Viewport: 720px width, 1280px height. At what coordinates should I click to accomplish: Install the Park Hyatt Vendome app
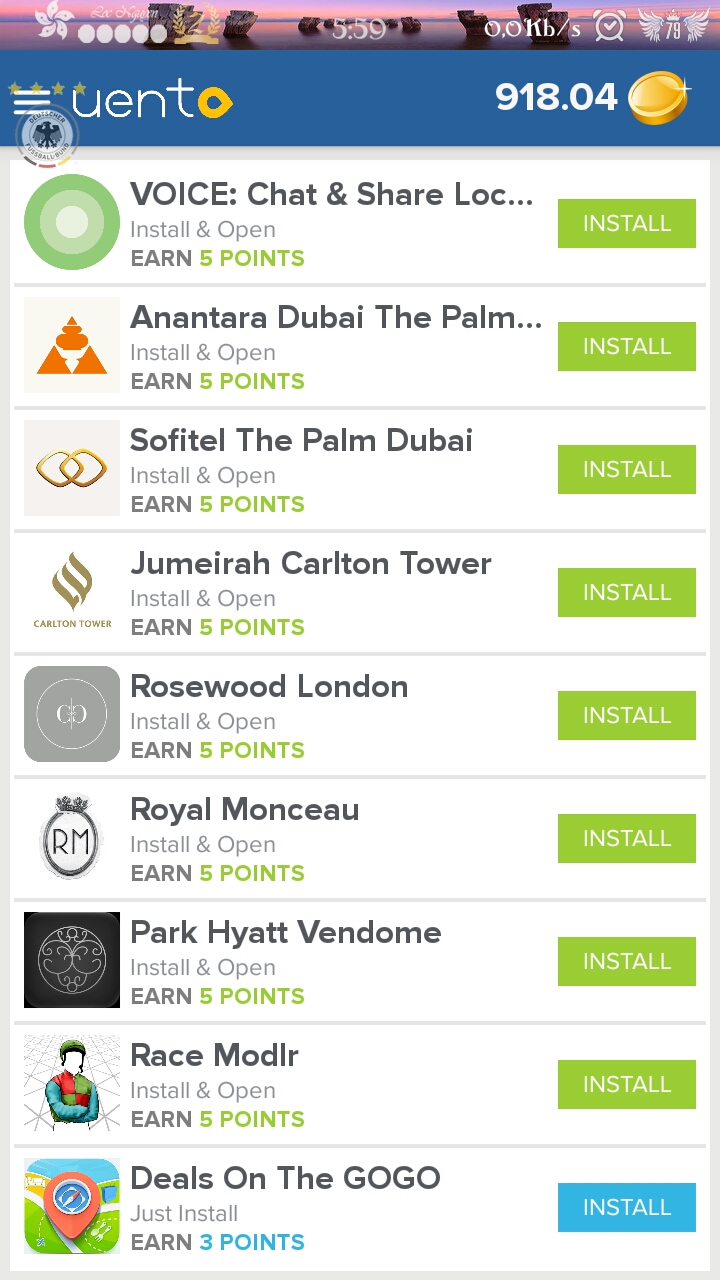[x=626, y=962]
